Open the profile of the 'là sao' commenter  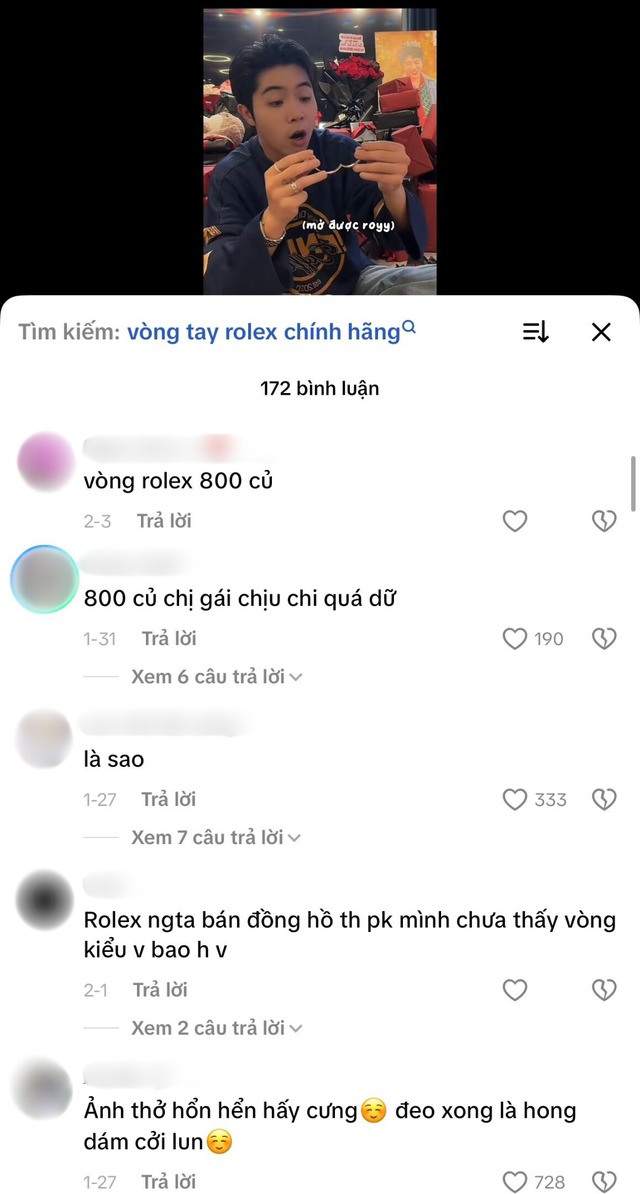tap(46, 740)
